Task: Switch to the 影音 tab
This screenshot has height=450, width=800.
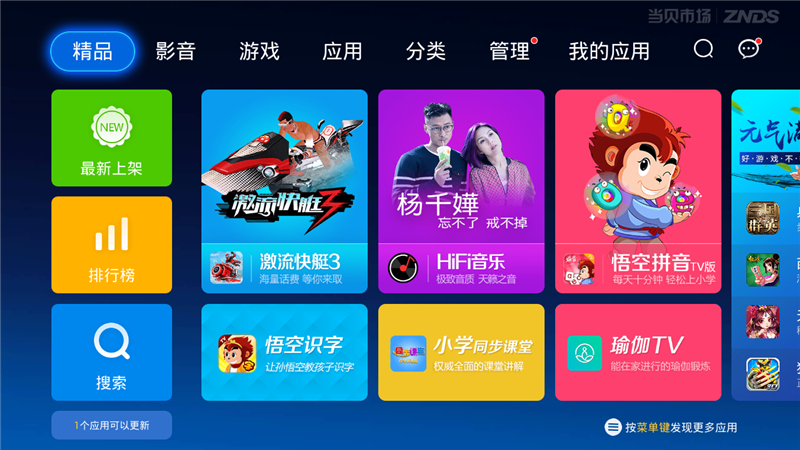Action: point(176,51)
